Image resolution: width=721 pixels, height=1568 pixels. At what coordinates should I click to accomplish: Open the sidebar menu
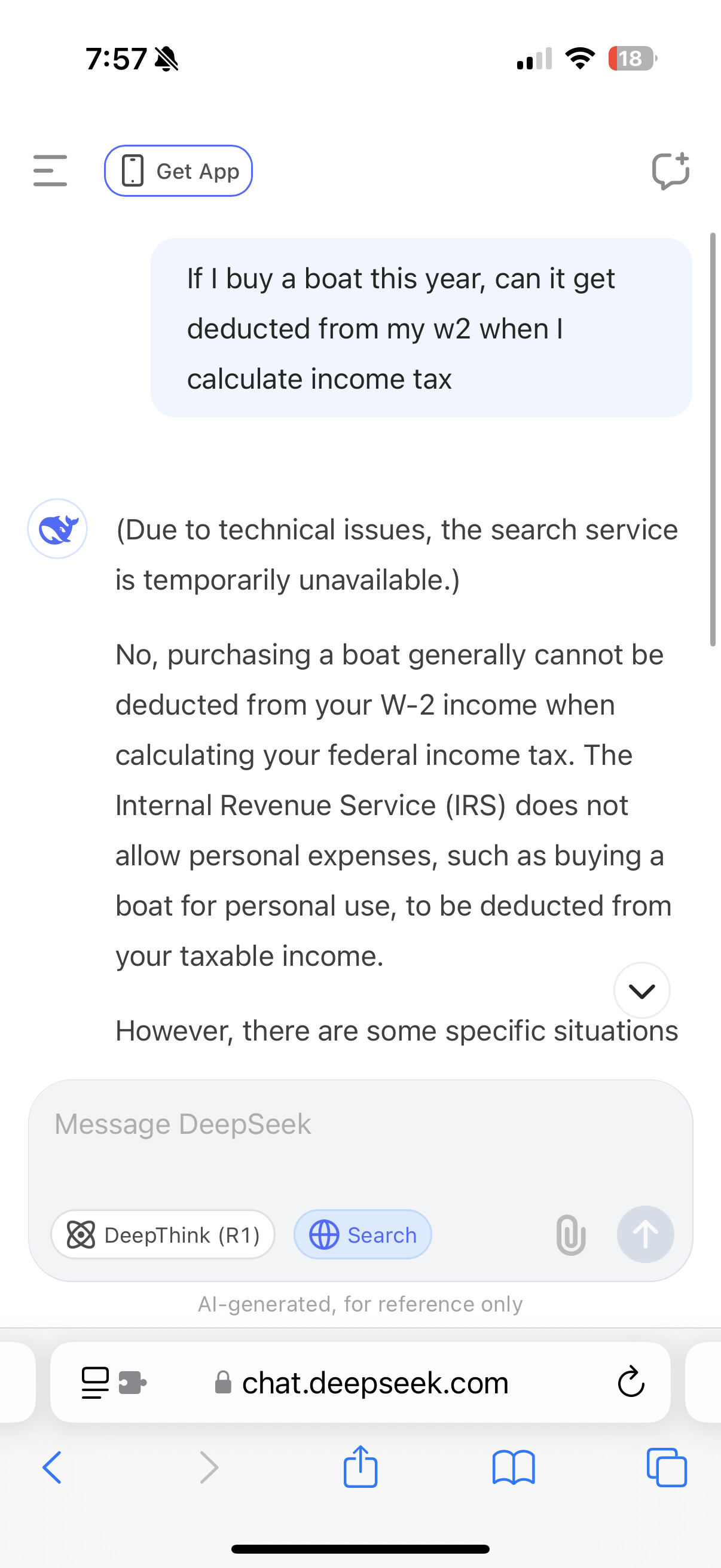tap(50, 170)
